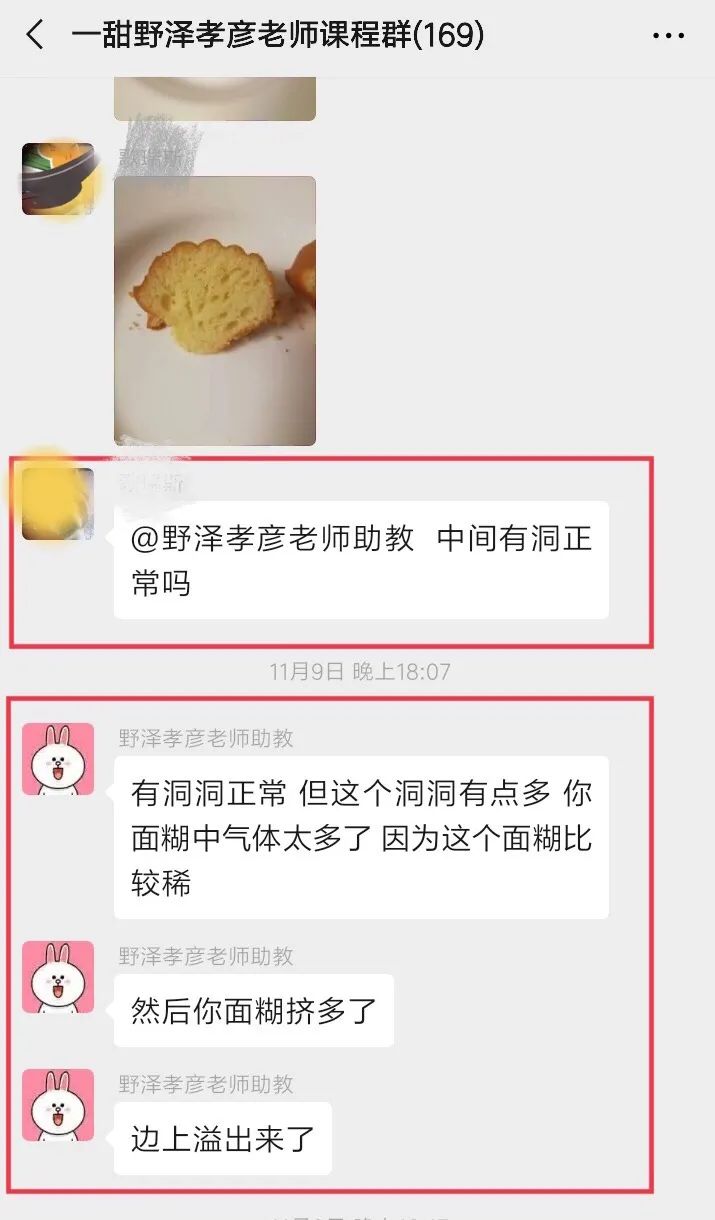Viewport: 715px width, 1220px height.
Task: Open the partially visible photo at top
Action: [215, 98]
